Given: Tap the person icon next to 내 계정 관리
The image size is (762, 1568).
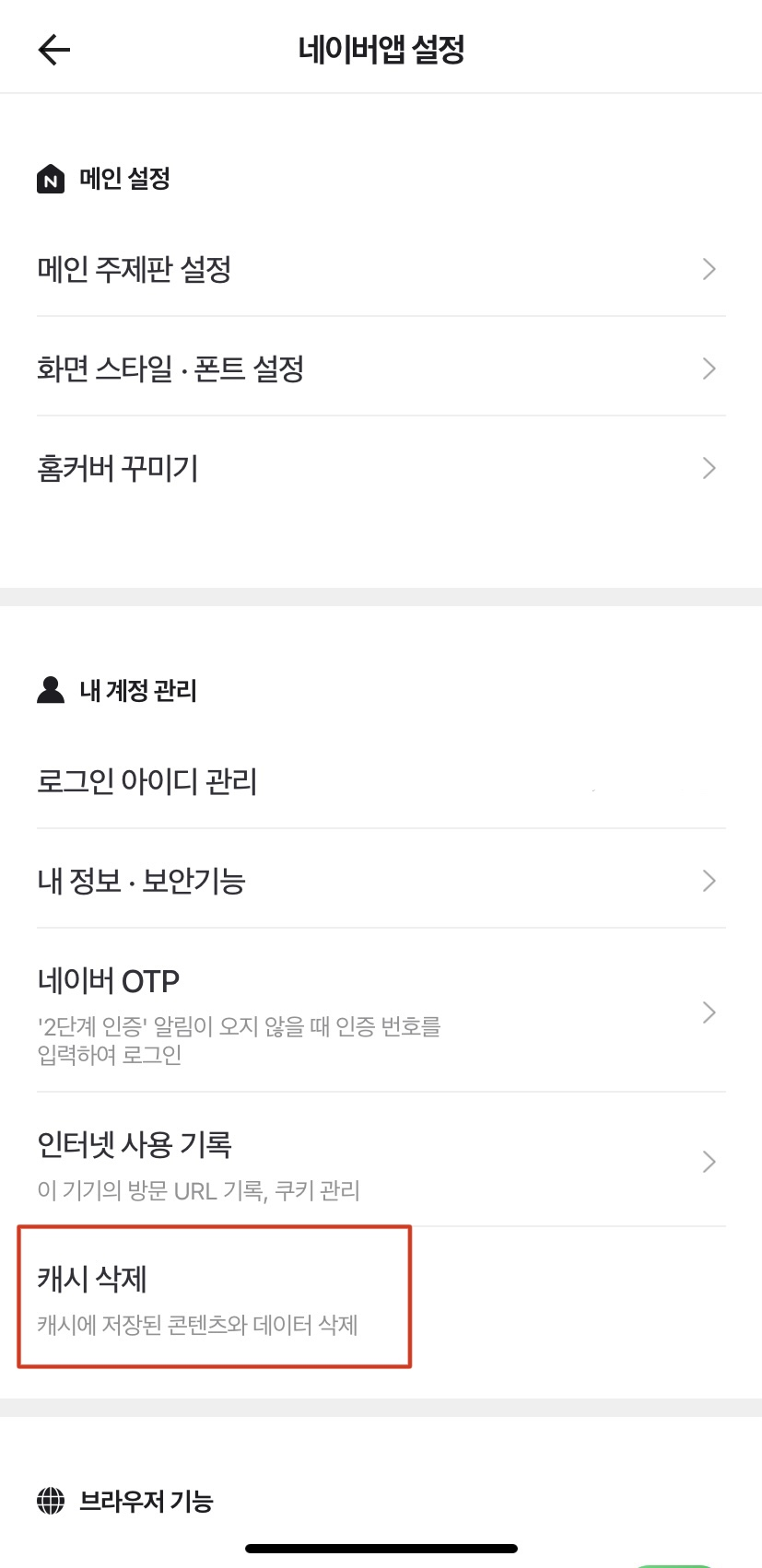Looking at the screenshot, I should pyautogui.click(x=49, y=690).
